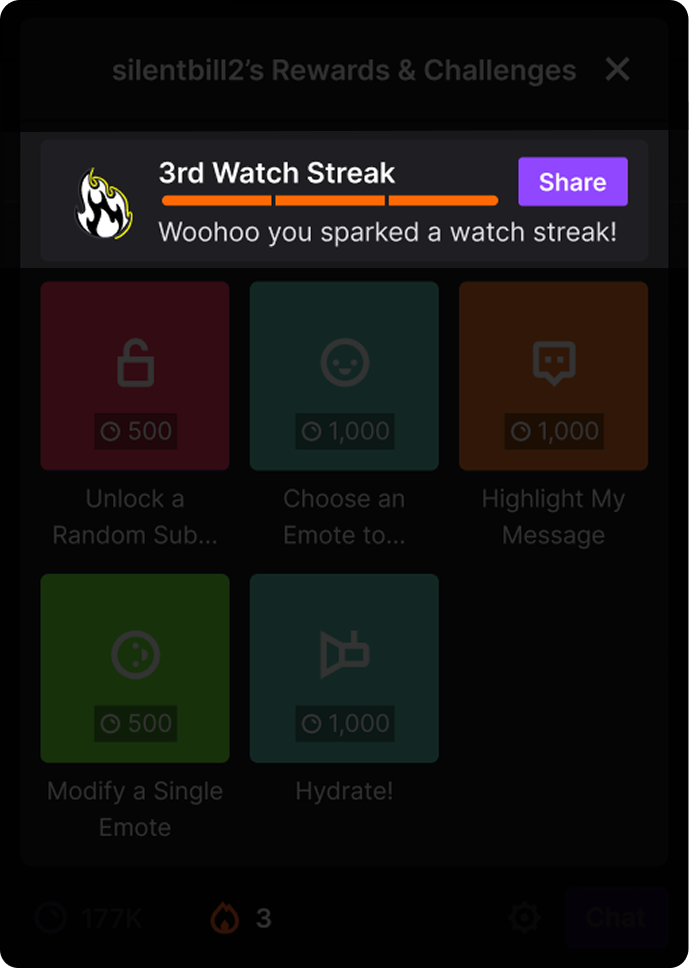This screenshot has height=969, width=689.
Task: Tap the Chat send button
Action: pos(615,918)
